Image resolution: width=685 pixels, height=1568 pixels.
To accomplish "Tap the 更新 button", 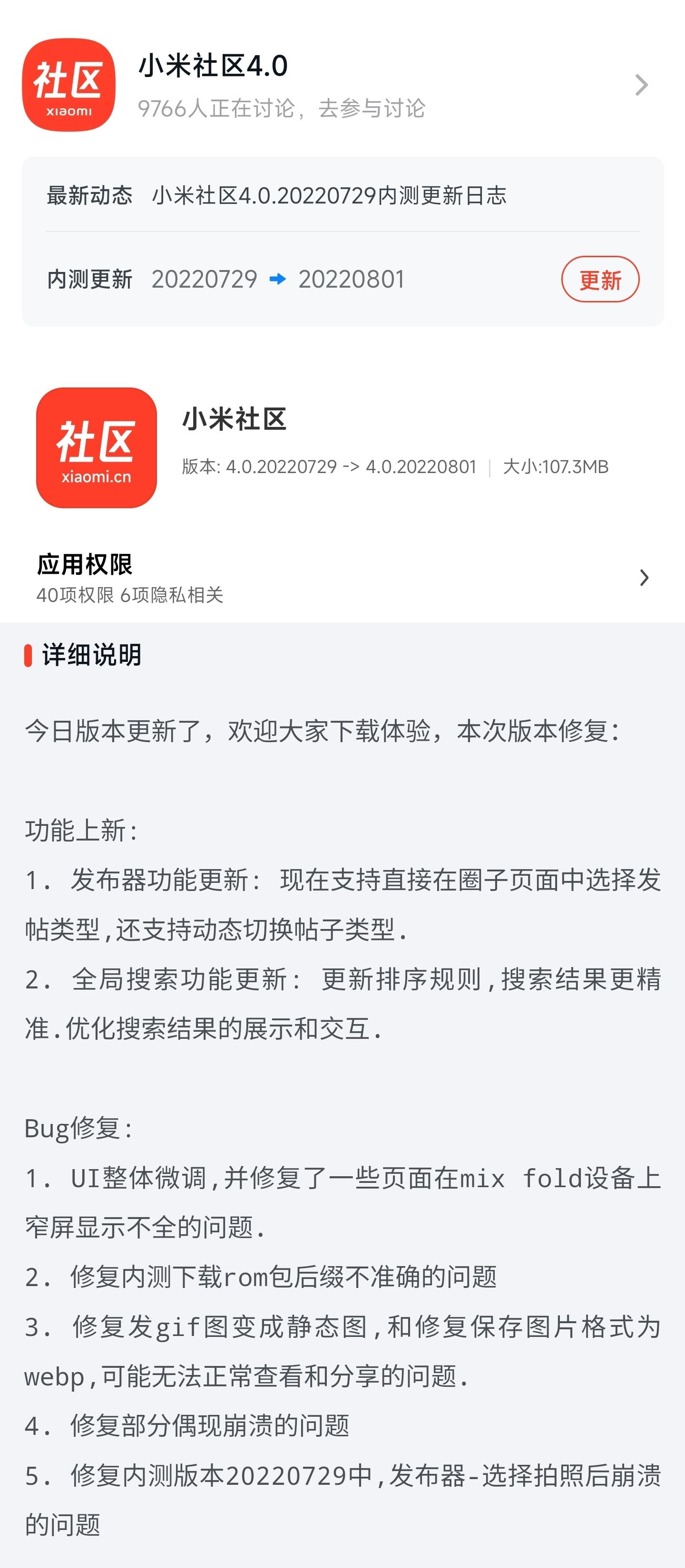I will [601, 279].
